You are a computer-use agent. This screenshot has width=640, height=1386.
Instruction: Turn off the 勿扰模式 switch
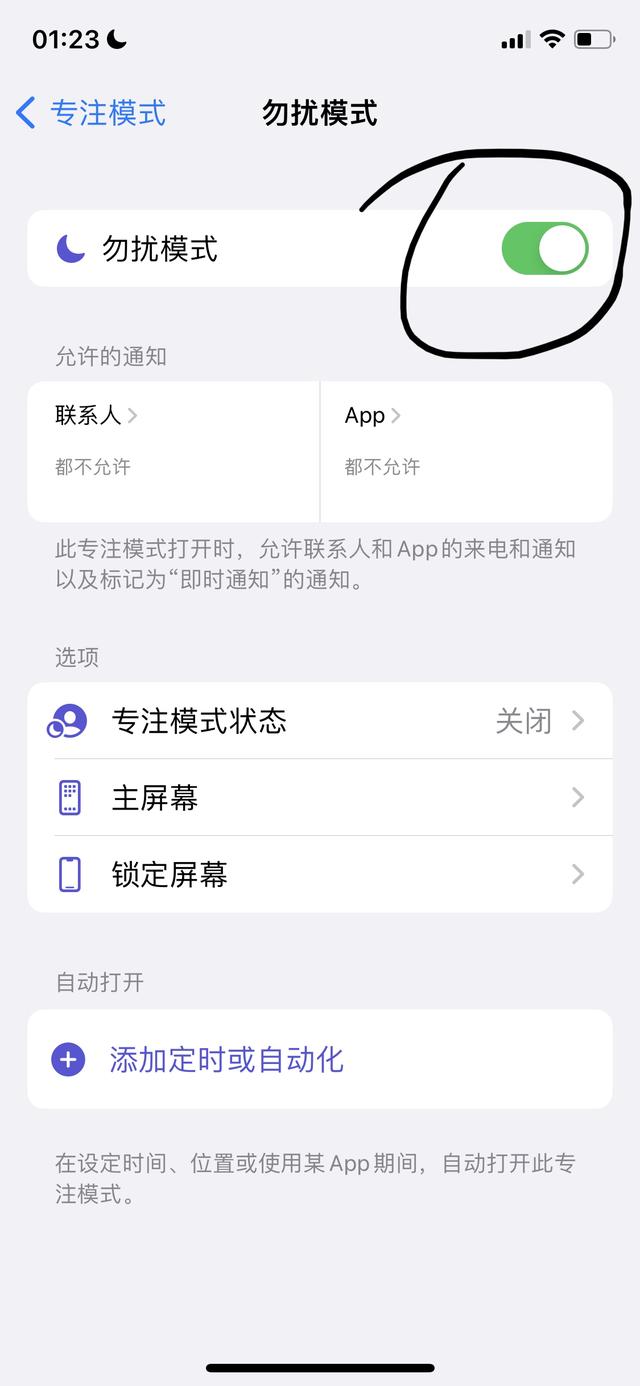point(545,248)
